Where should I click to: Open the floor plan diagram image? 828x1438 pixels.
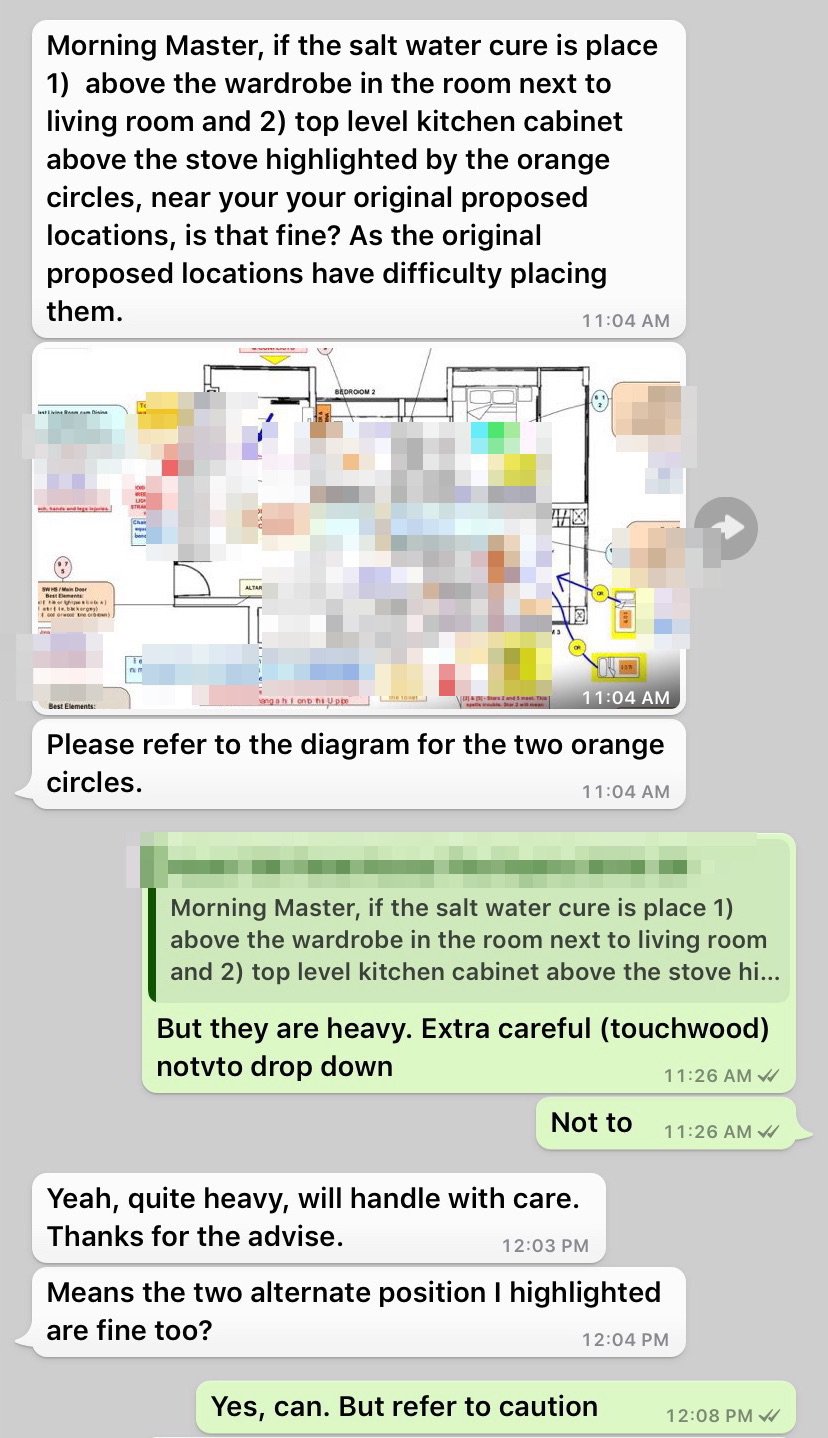[358, 528]
